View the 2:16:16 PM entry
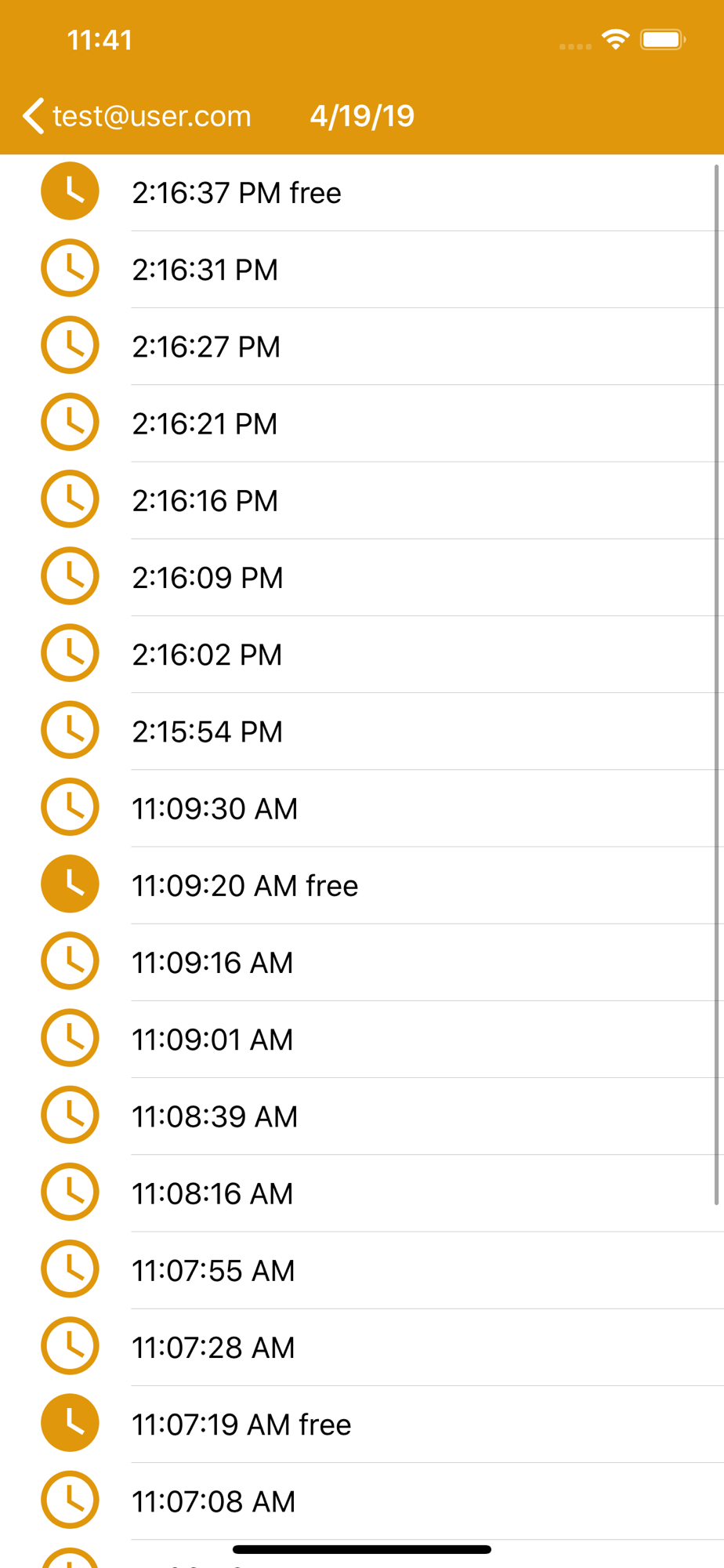724x1568 pixels. [x=362, y=500]
